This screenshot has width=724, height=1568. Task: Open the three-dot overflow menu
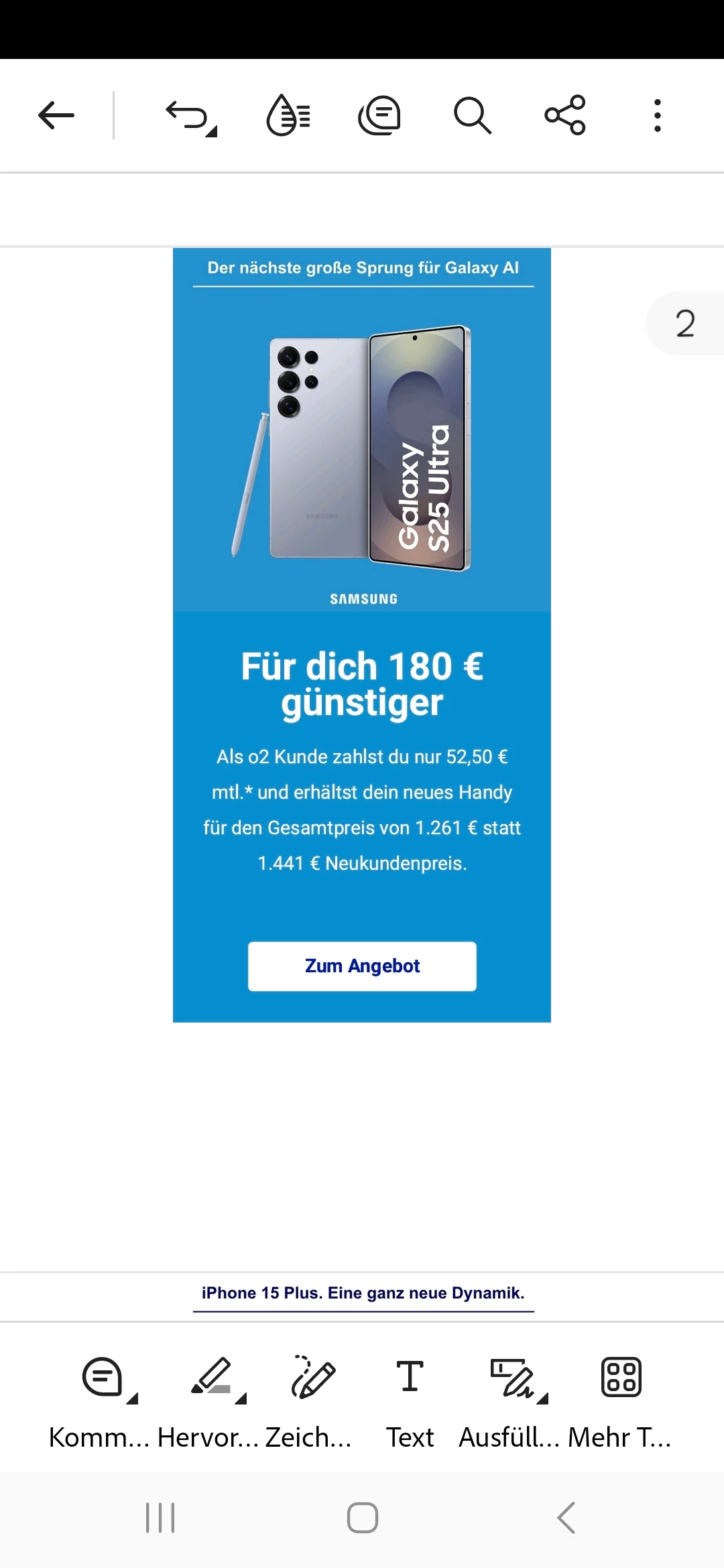[x=657, y=115]
